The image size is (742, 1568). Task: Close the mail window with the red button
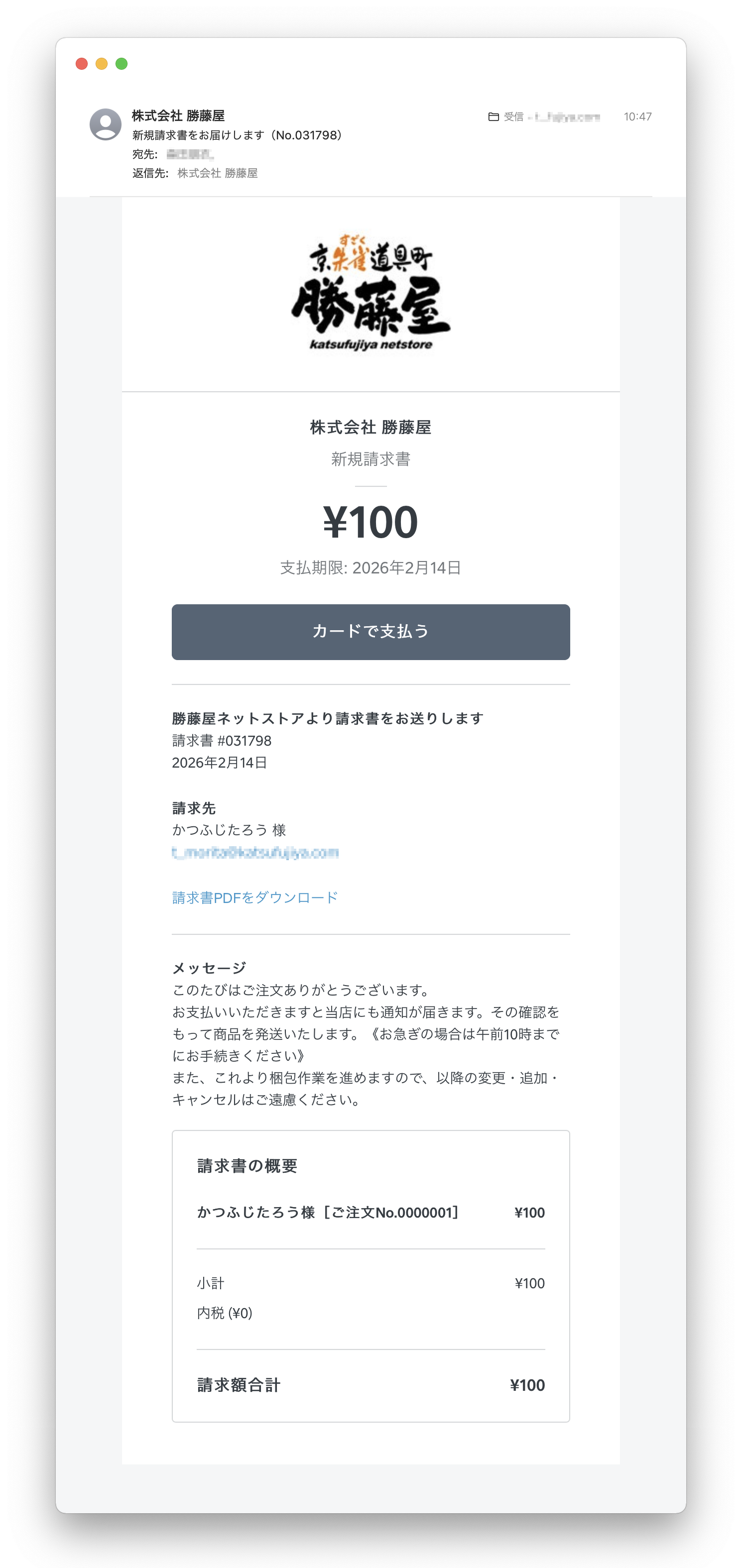[x=82, y=64]
